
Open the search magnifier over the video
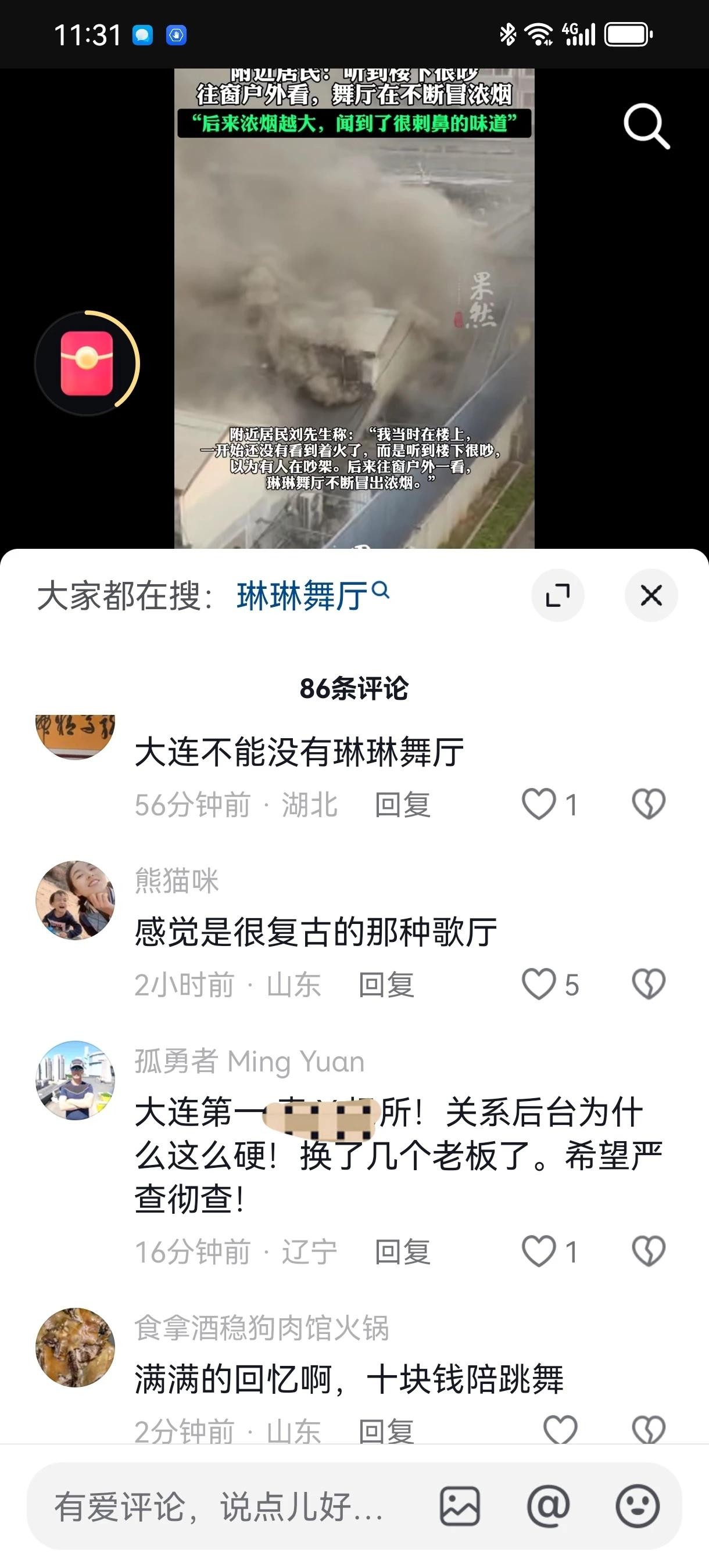[x=646, y=126]
